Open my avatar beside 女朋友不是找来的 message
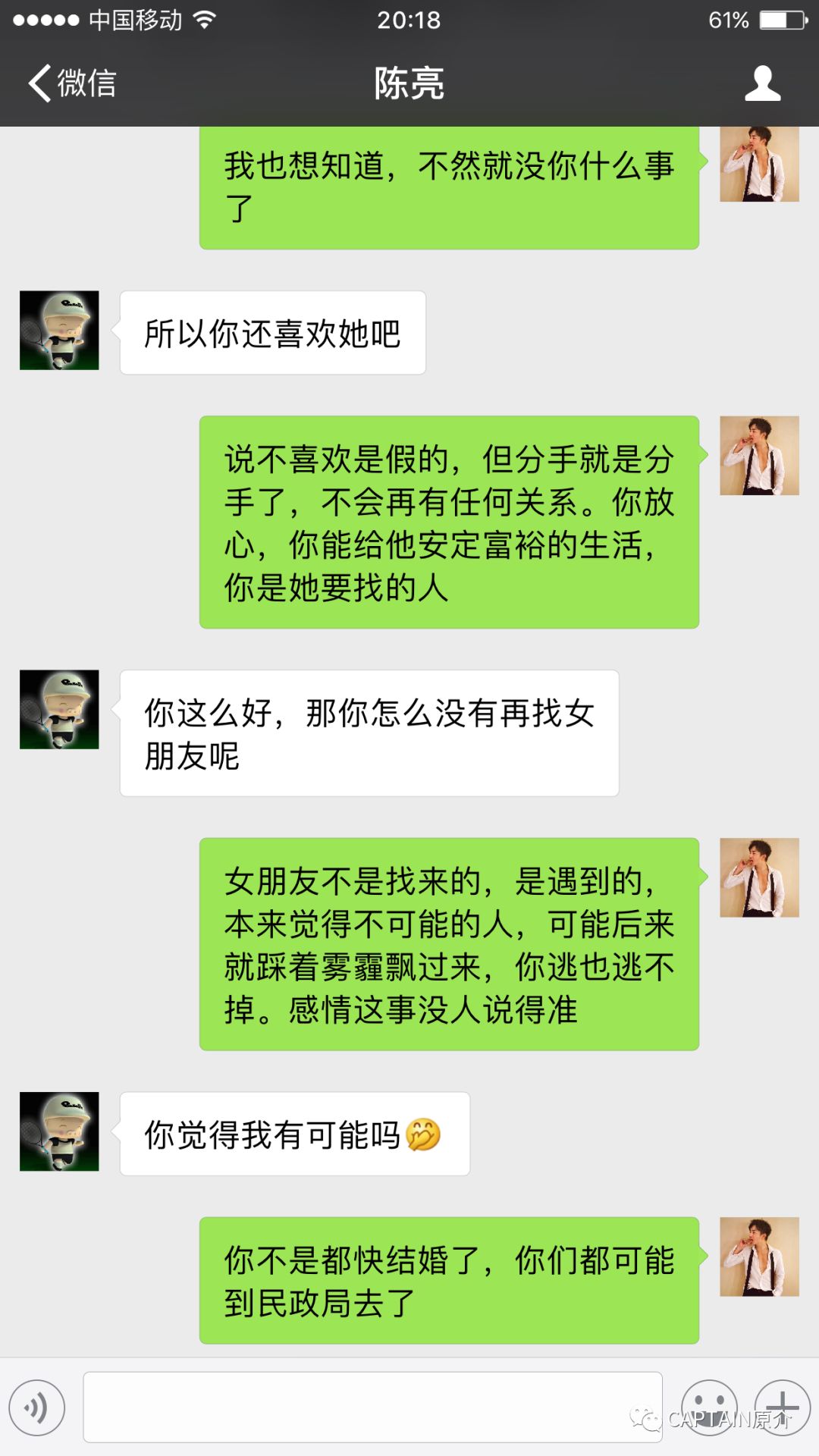 759,877
